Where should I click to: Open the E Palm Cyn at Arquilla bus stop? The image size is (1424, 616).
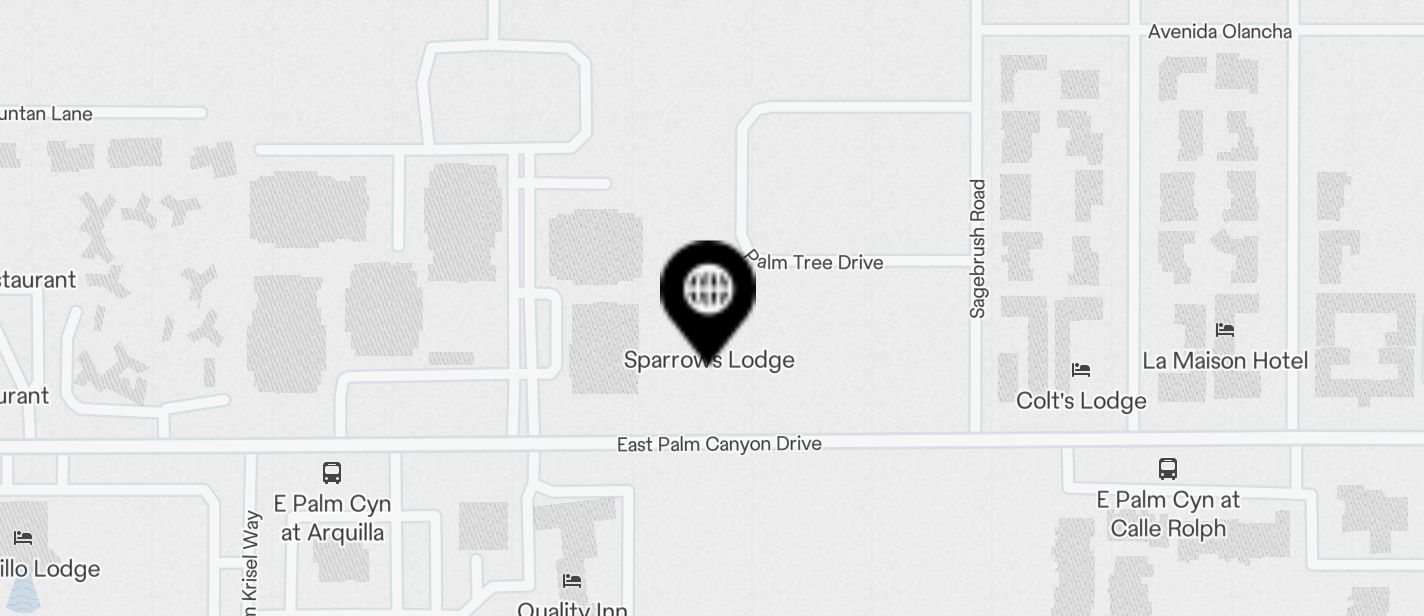tap(332, 472)
